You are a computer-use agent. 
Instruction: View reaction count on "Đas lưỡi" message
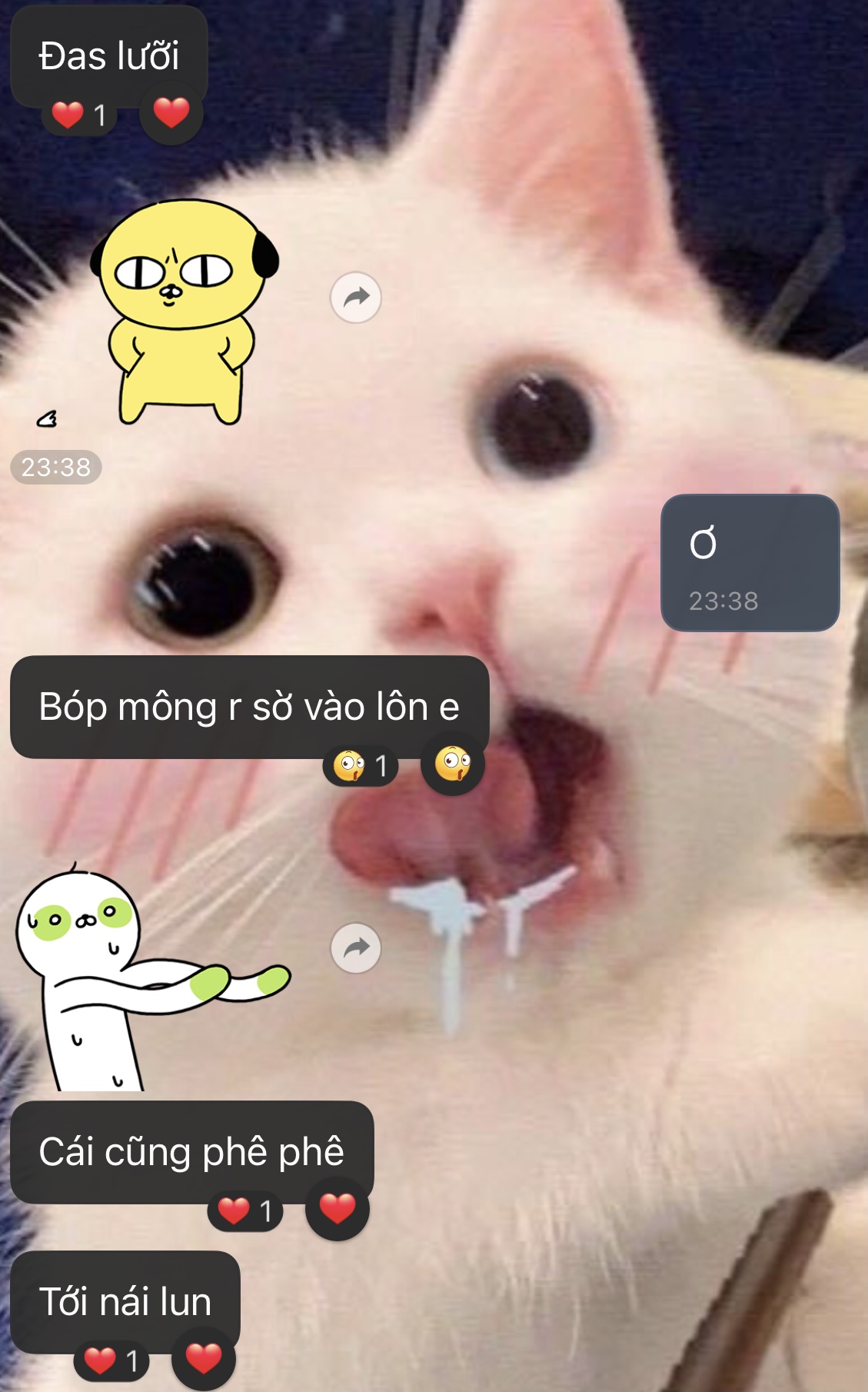tap(79, 116)
